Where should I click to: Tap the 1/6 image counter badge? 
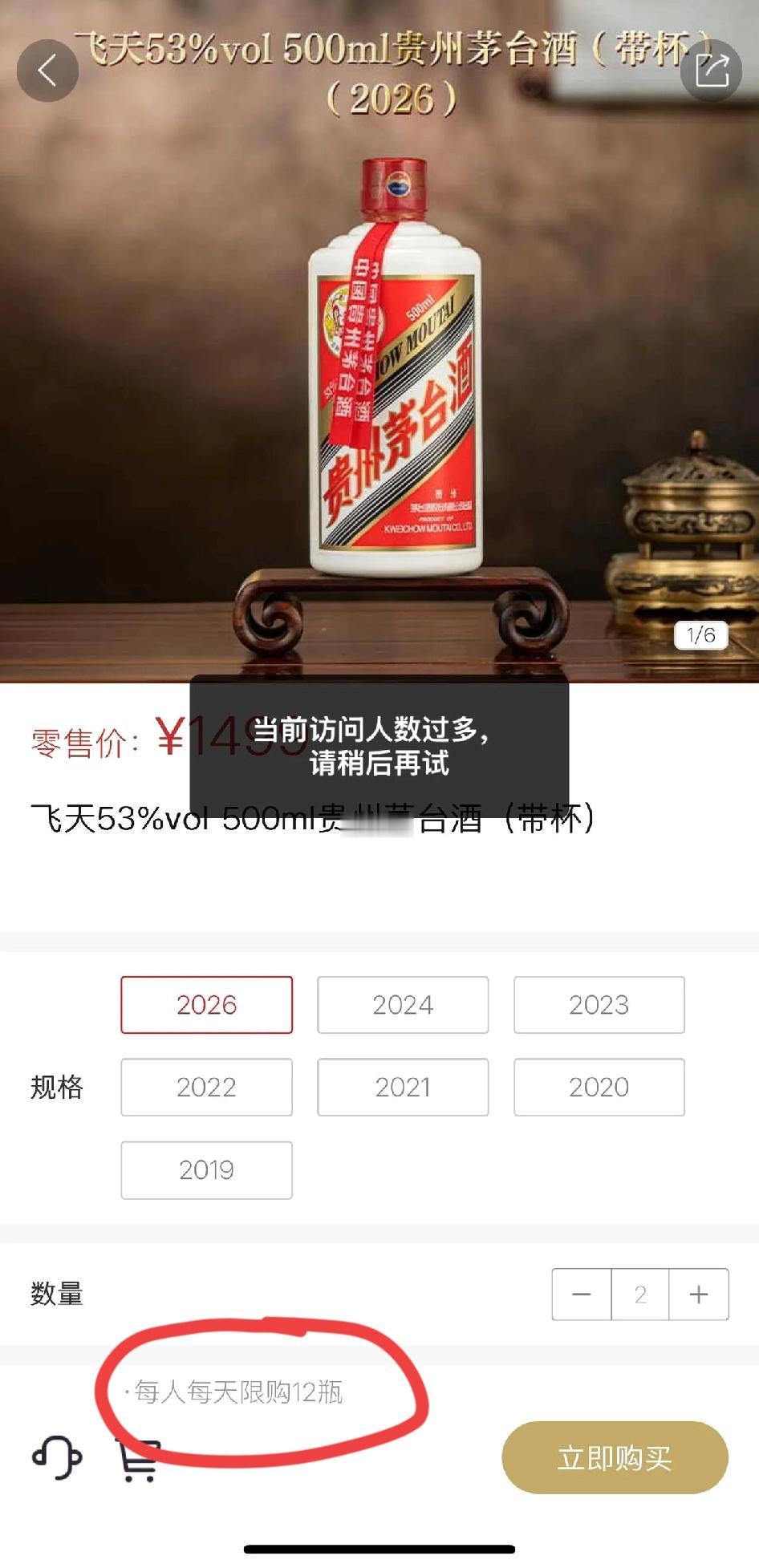[700, 635]
